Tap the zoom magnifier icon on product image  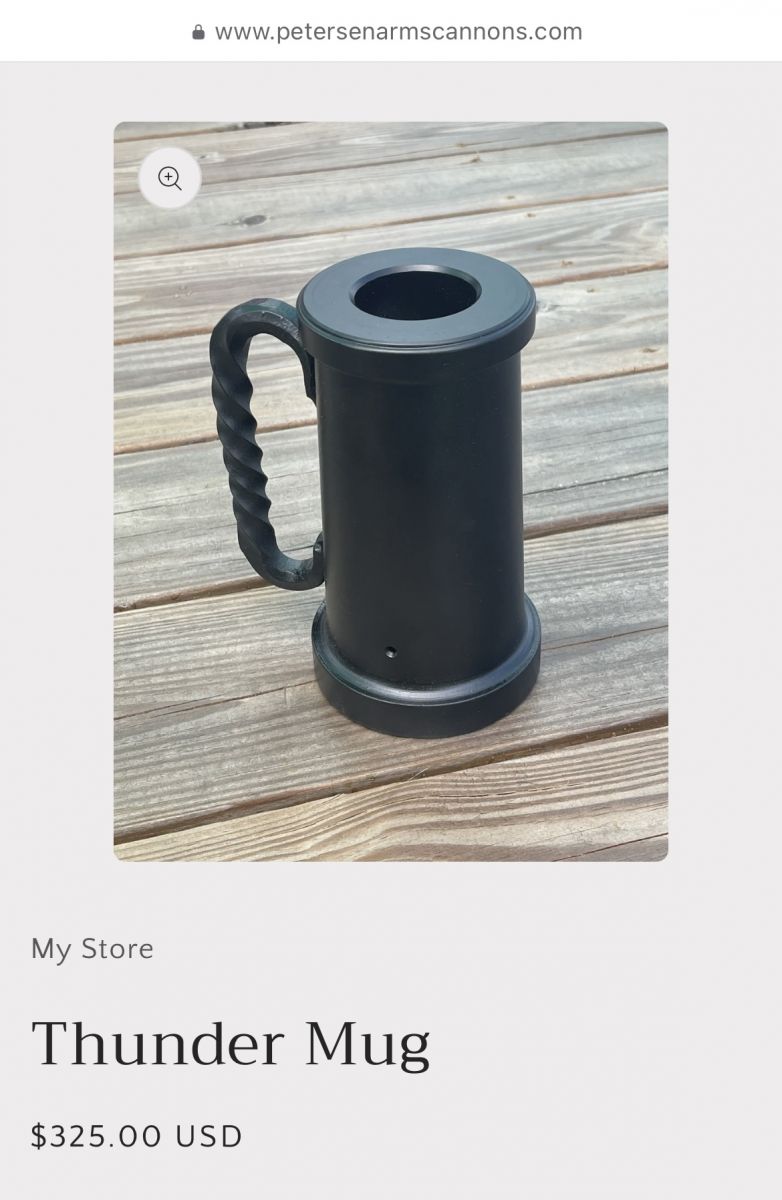coord(170,179)
